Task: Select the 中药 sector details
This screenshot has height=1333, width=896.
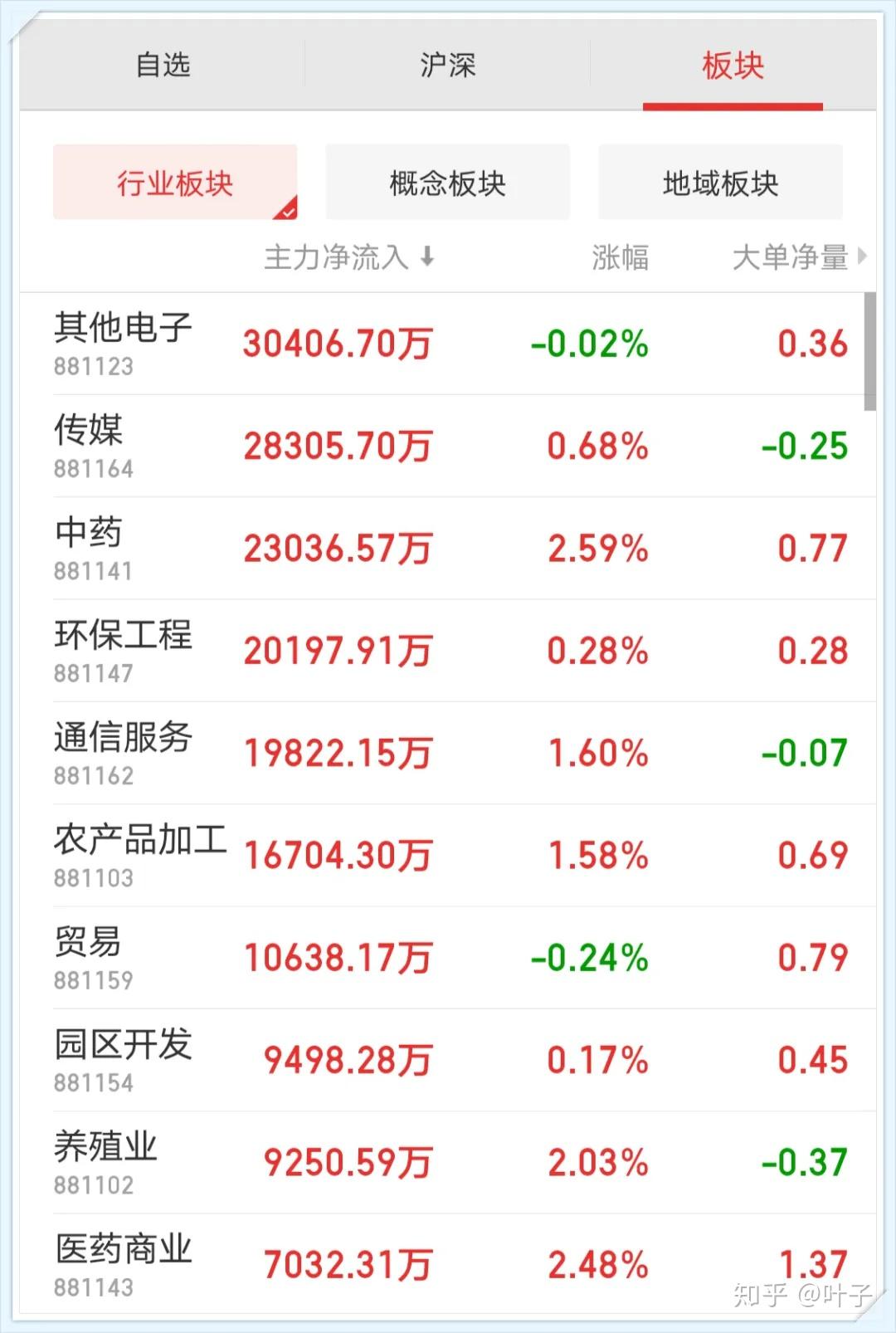Action: tap(448, 547)
